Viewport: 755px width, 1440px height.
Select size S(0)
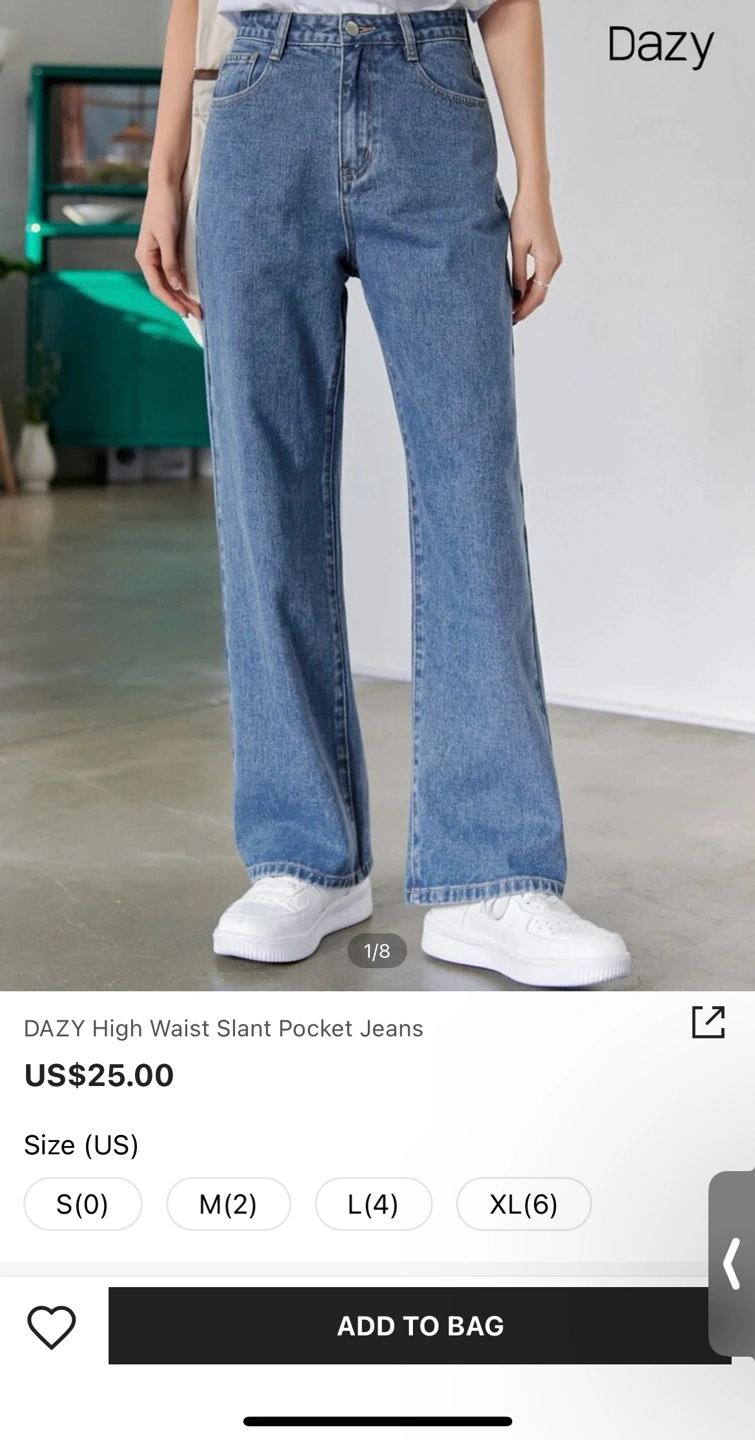point(83,1204)
